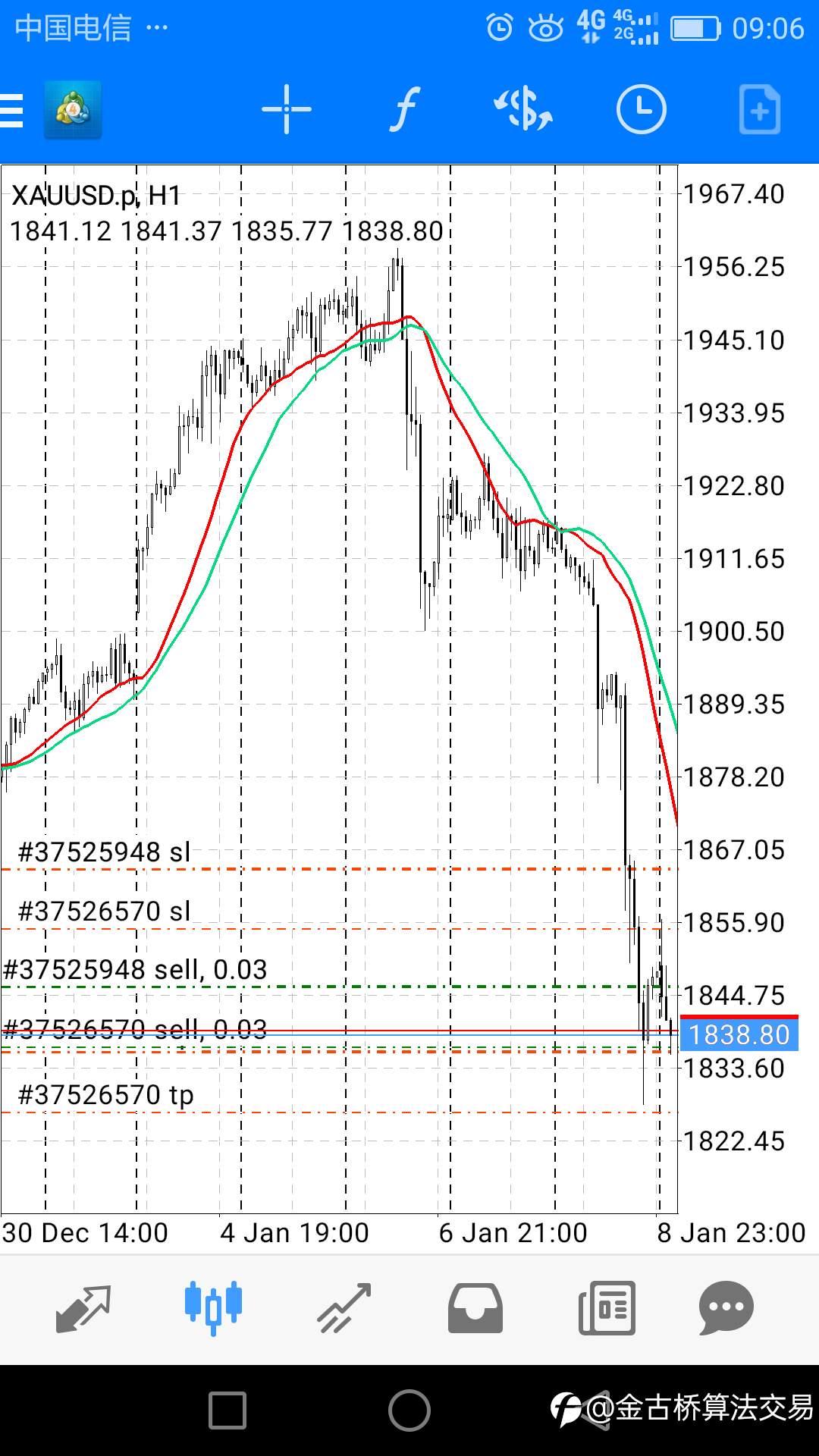819x1456 pixels.
Task: Open the History inbox tab
Action: (x=475, y=1308)
